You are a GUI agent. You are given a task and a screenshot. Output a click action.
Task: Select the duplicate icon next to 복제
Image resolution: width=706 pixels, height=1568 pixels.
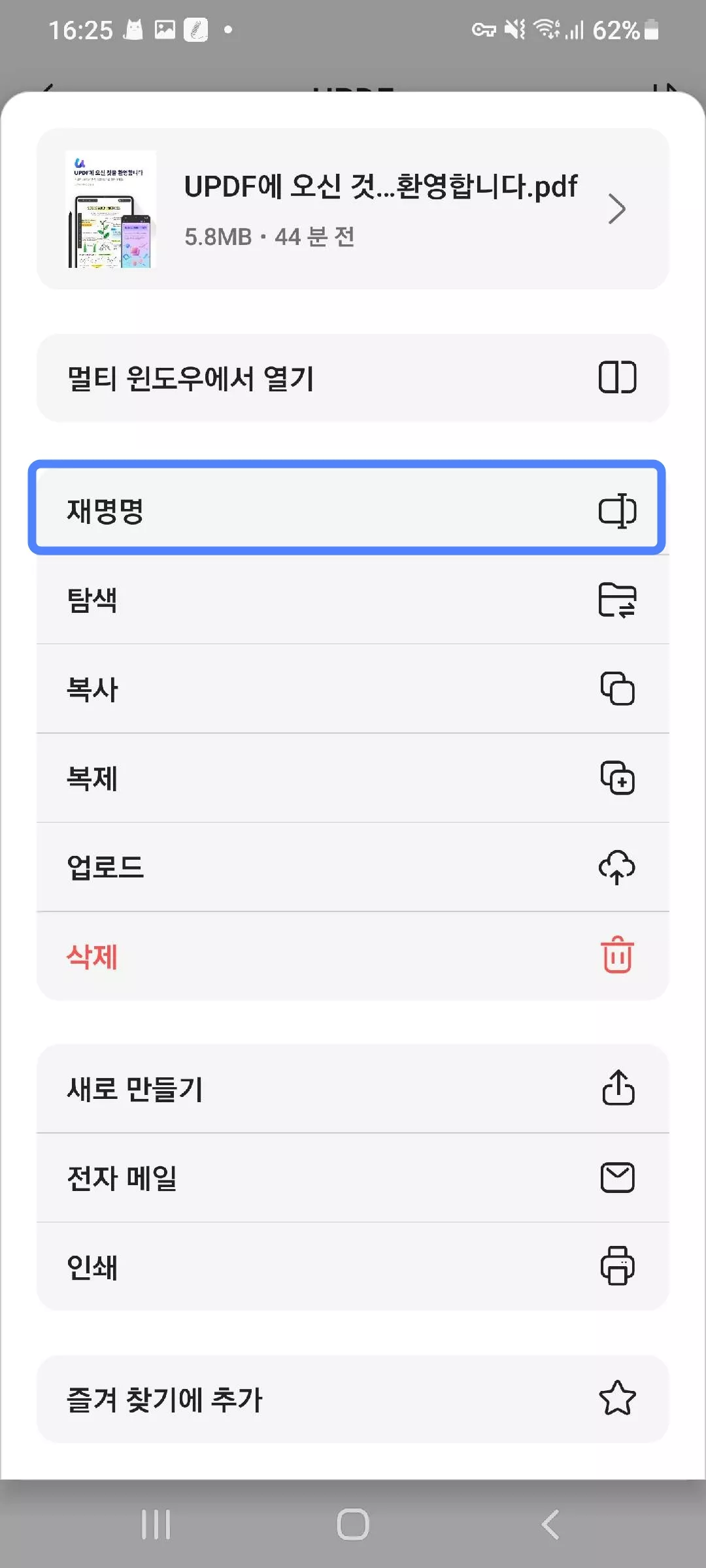(x=618, y=778)
